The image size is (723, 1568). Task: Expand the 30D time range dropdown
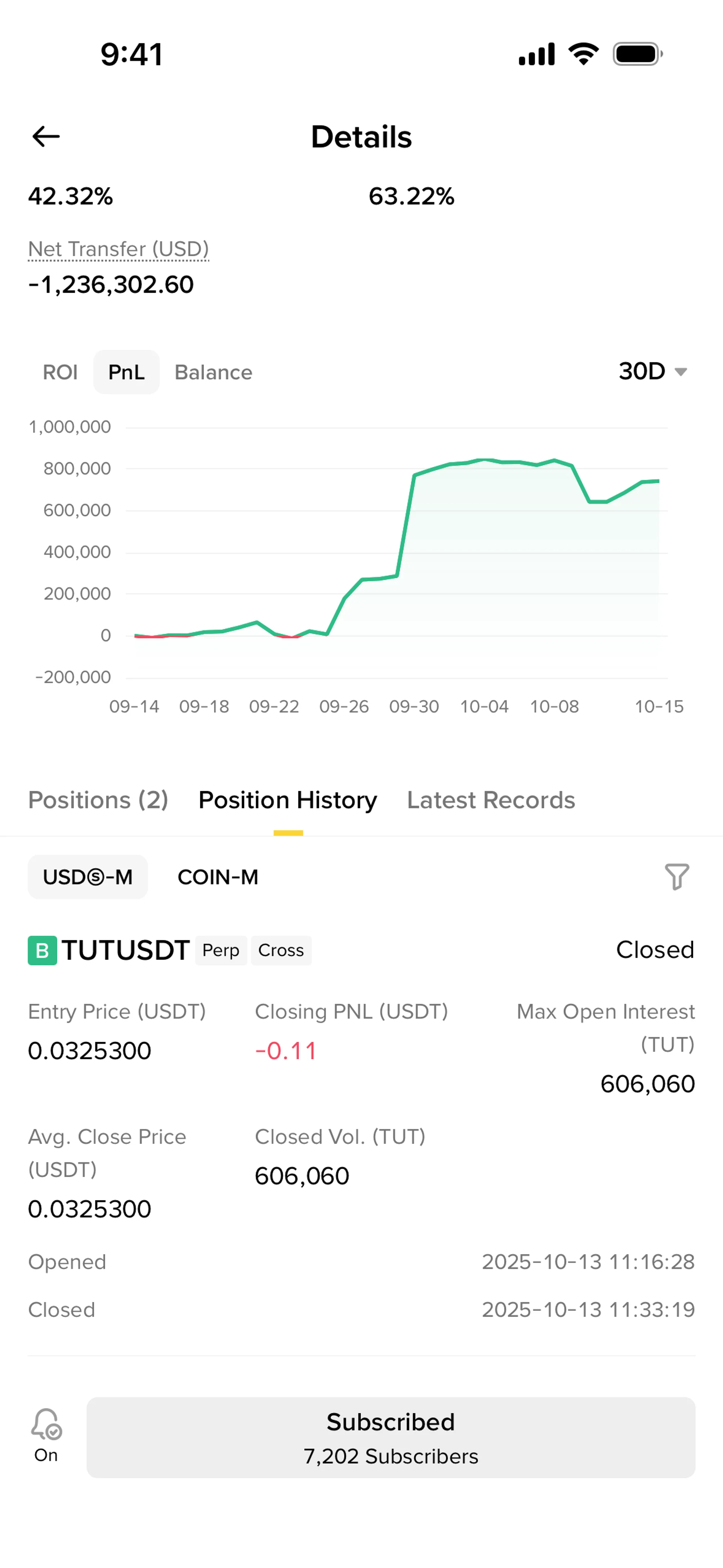653,371
